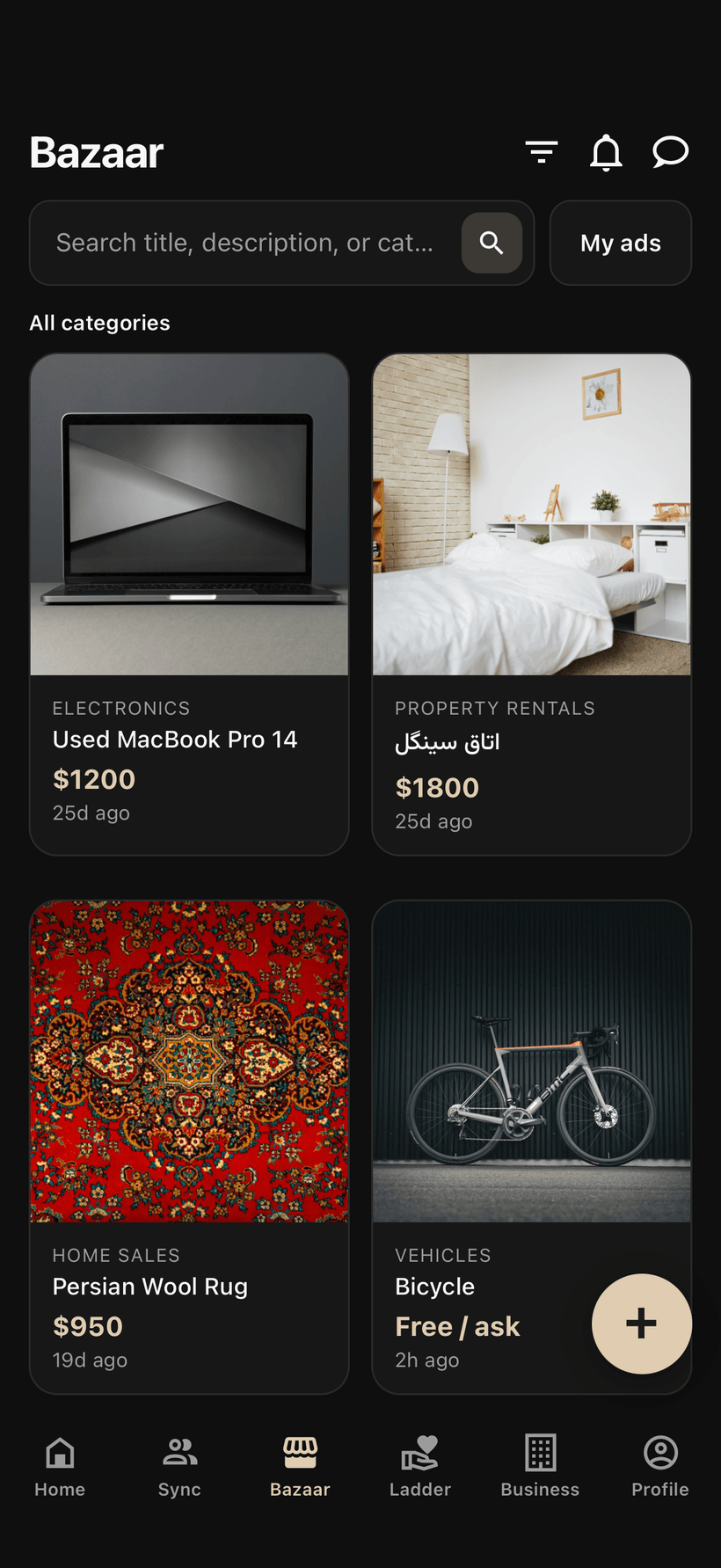Open the filter options icon
The width and height of the screenshot is (721, 1568).
542,152
